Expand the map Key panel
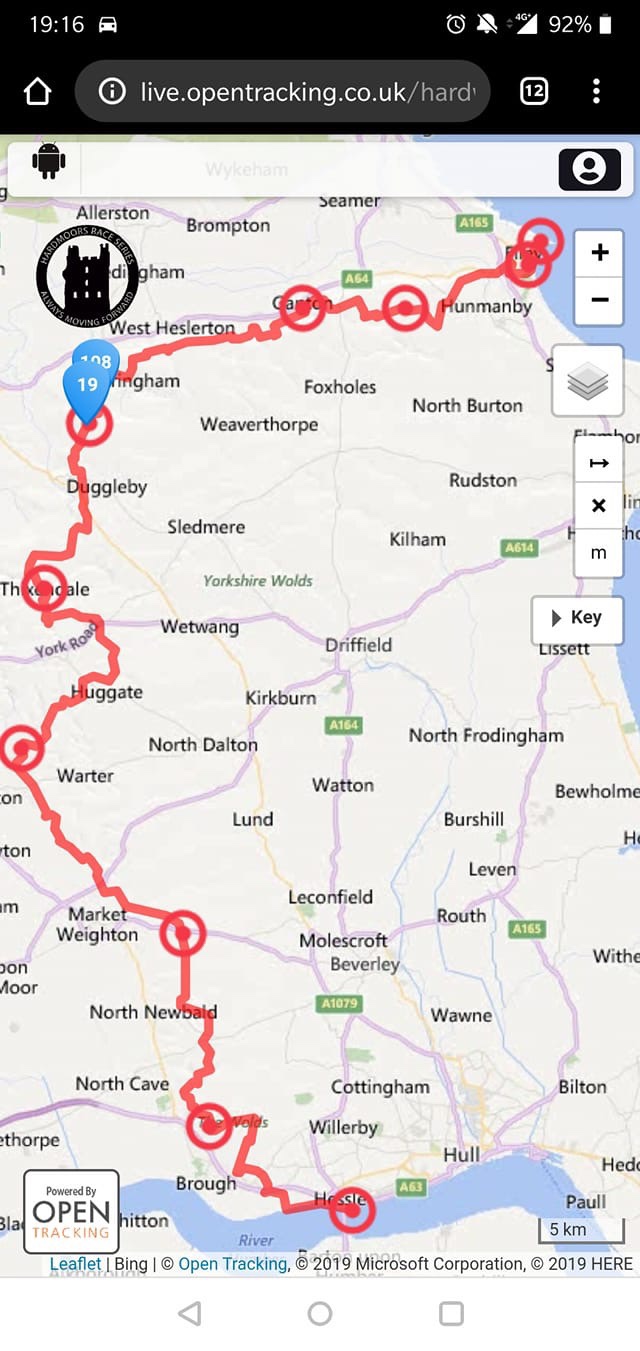The height and width of the screenshot is (1351, 640). click(577, 617)
